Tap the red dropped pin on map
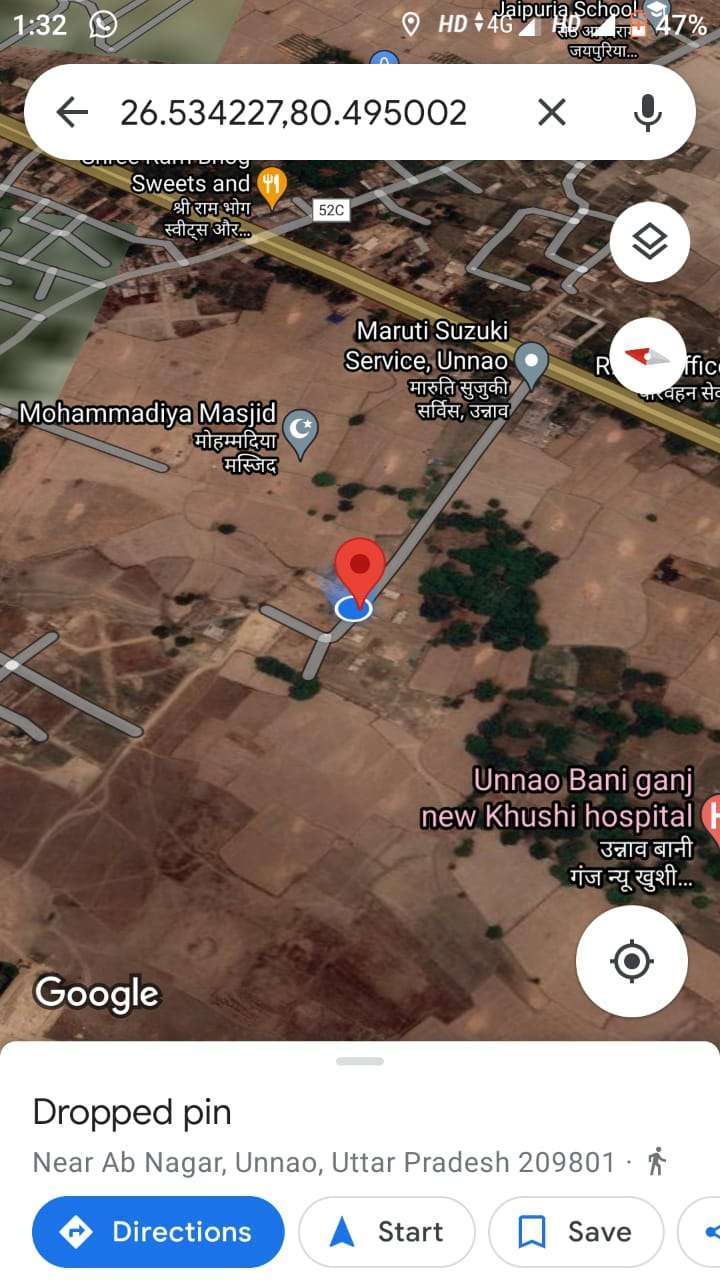Image resolution: width=720 pixels, height=1280 pixels. (x=359, y=568)
